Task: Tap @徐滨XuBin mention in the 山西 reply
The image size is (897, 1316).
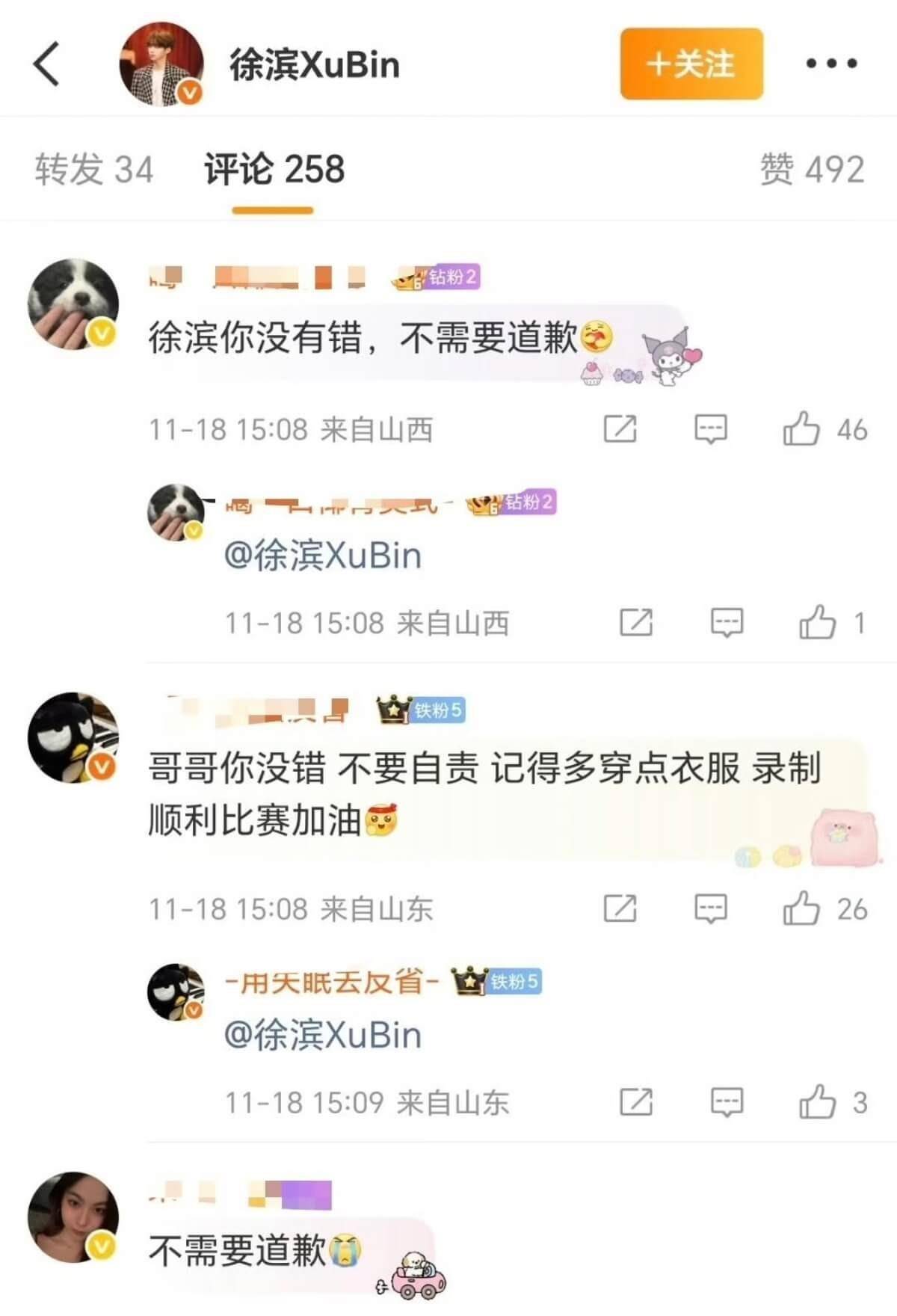Action: pos(323,556)
